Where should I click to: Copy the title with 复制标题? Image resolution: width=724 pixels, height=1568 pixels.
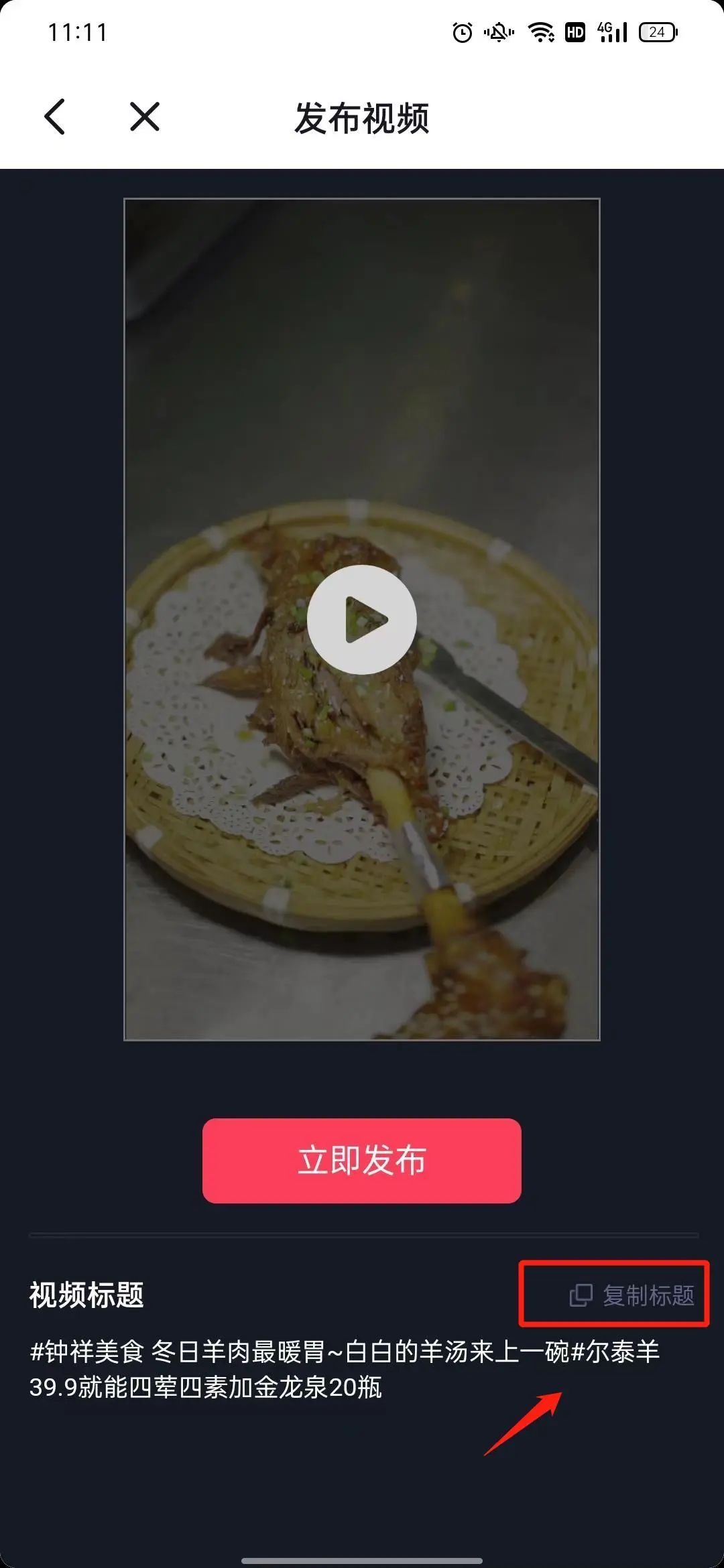631,1295
